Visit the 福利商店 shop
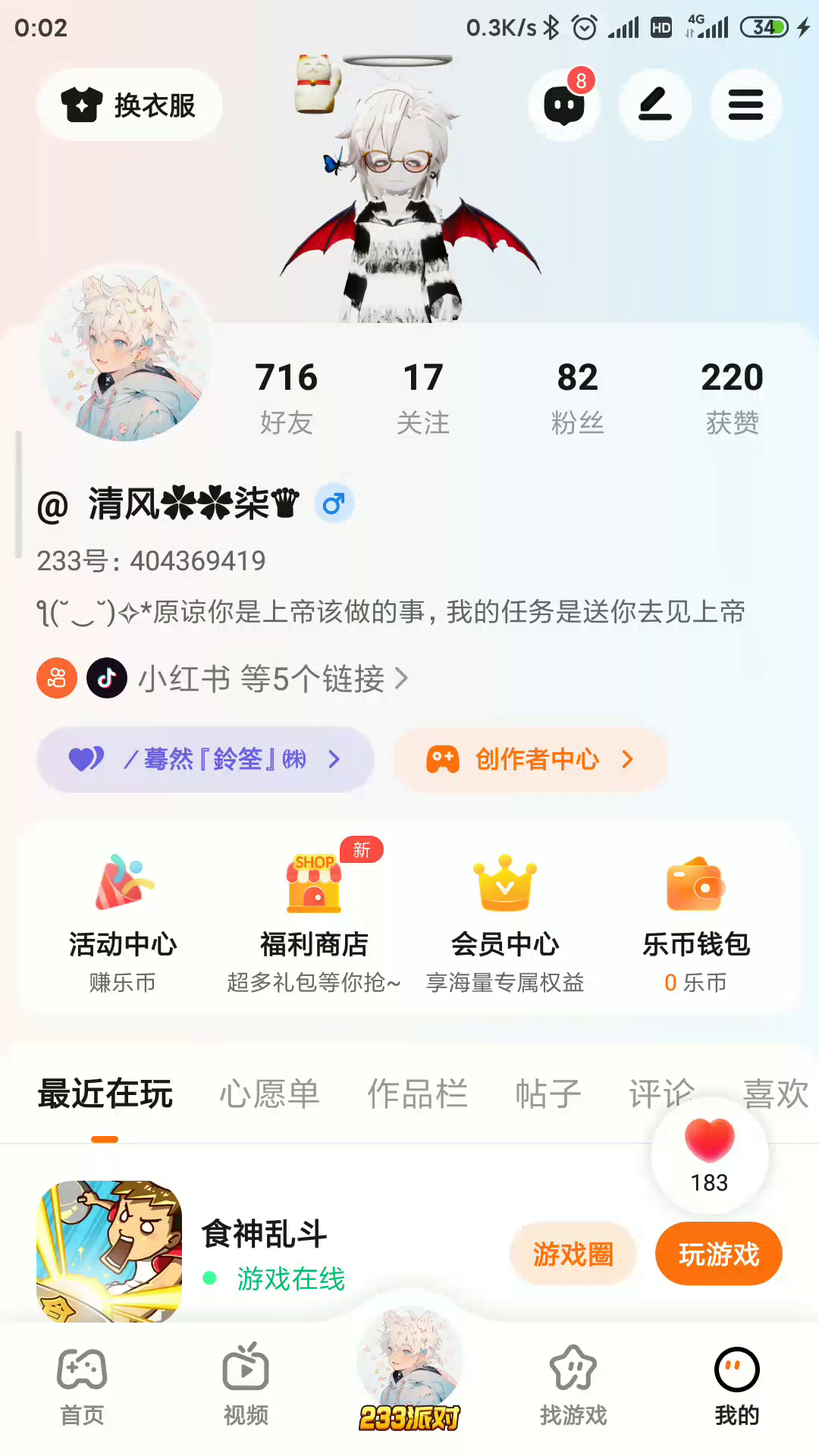The image size is (819, 1456). (x=314, y=923)
